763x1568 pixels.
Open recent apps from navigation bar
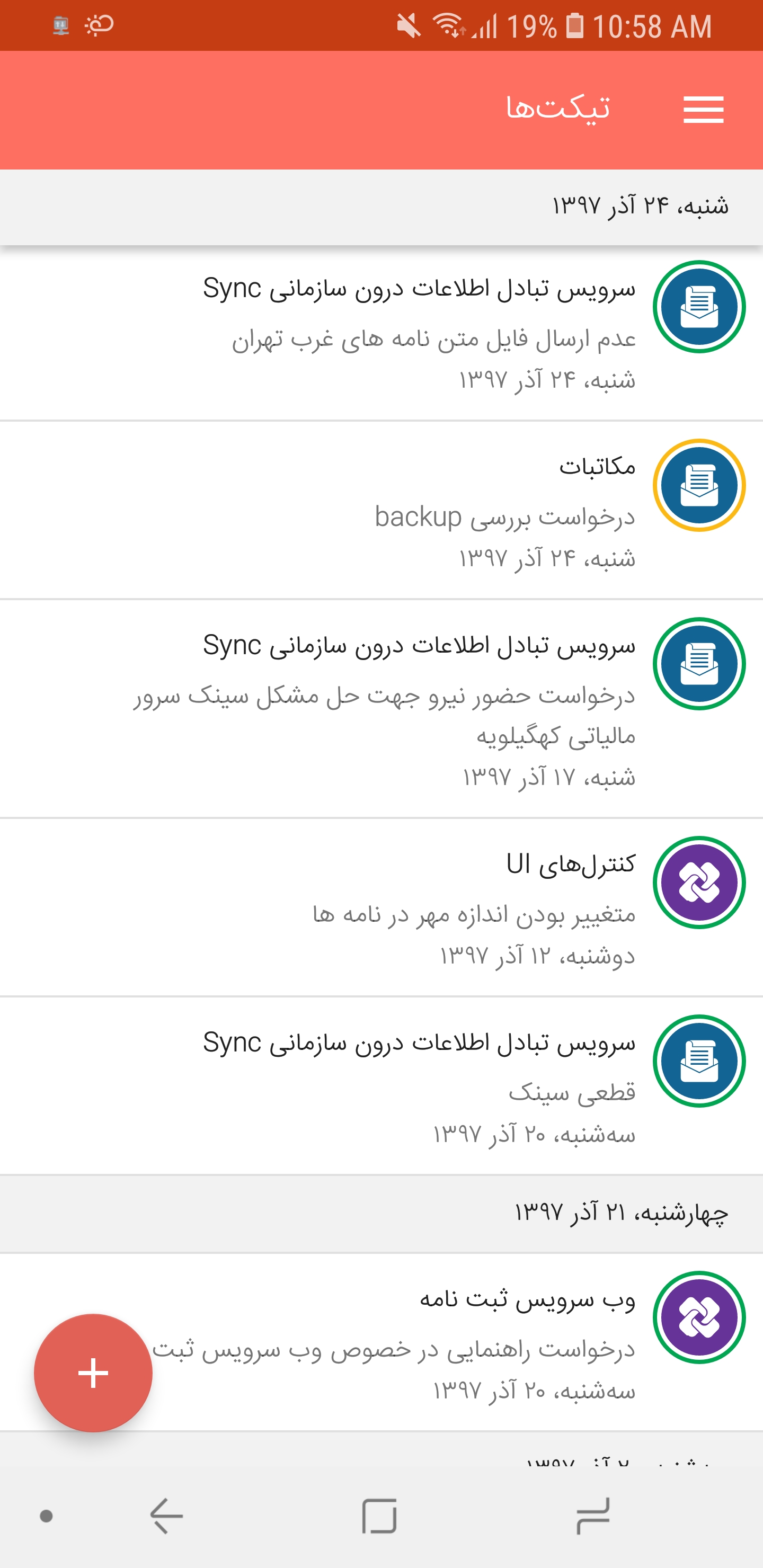point(592,1515)
